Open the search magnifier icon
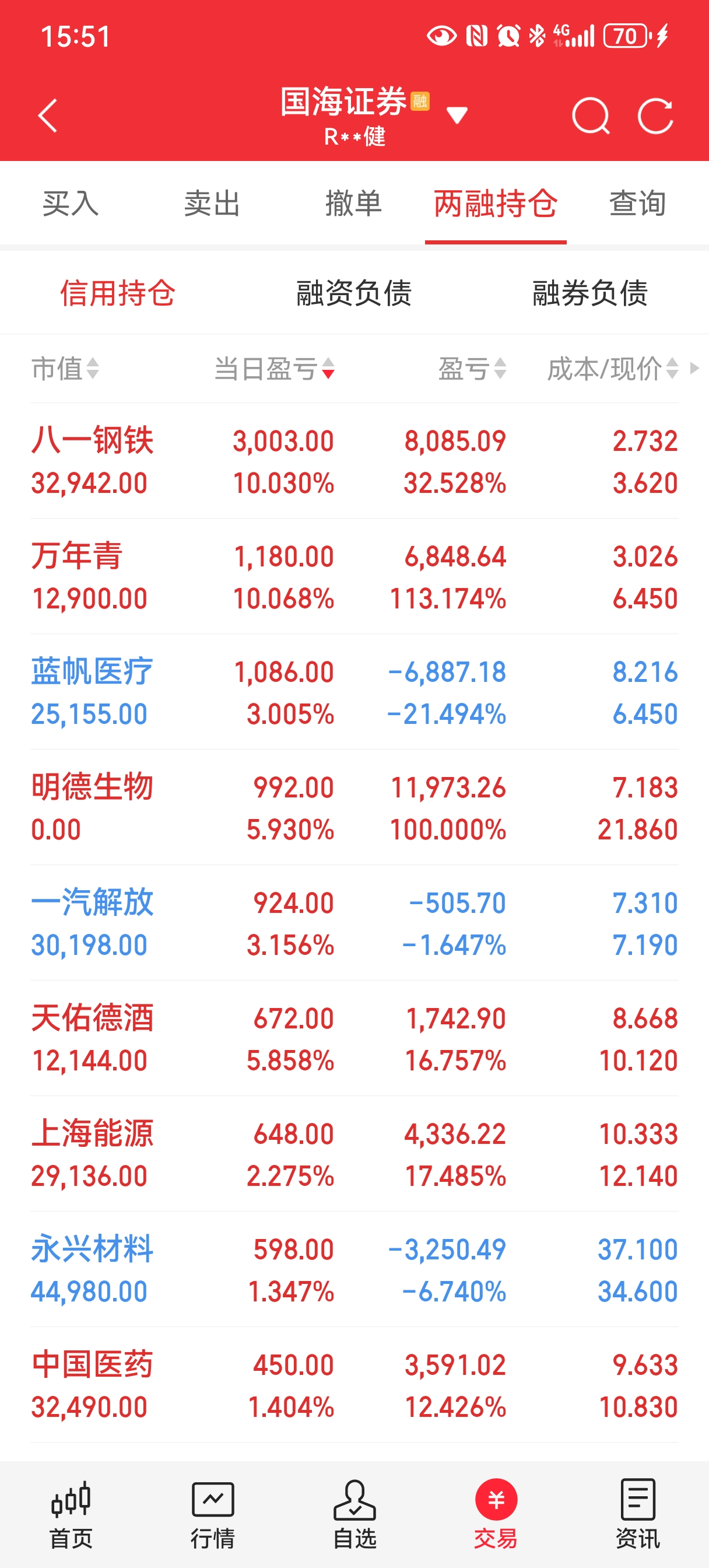 [x=590, y=116]
